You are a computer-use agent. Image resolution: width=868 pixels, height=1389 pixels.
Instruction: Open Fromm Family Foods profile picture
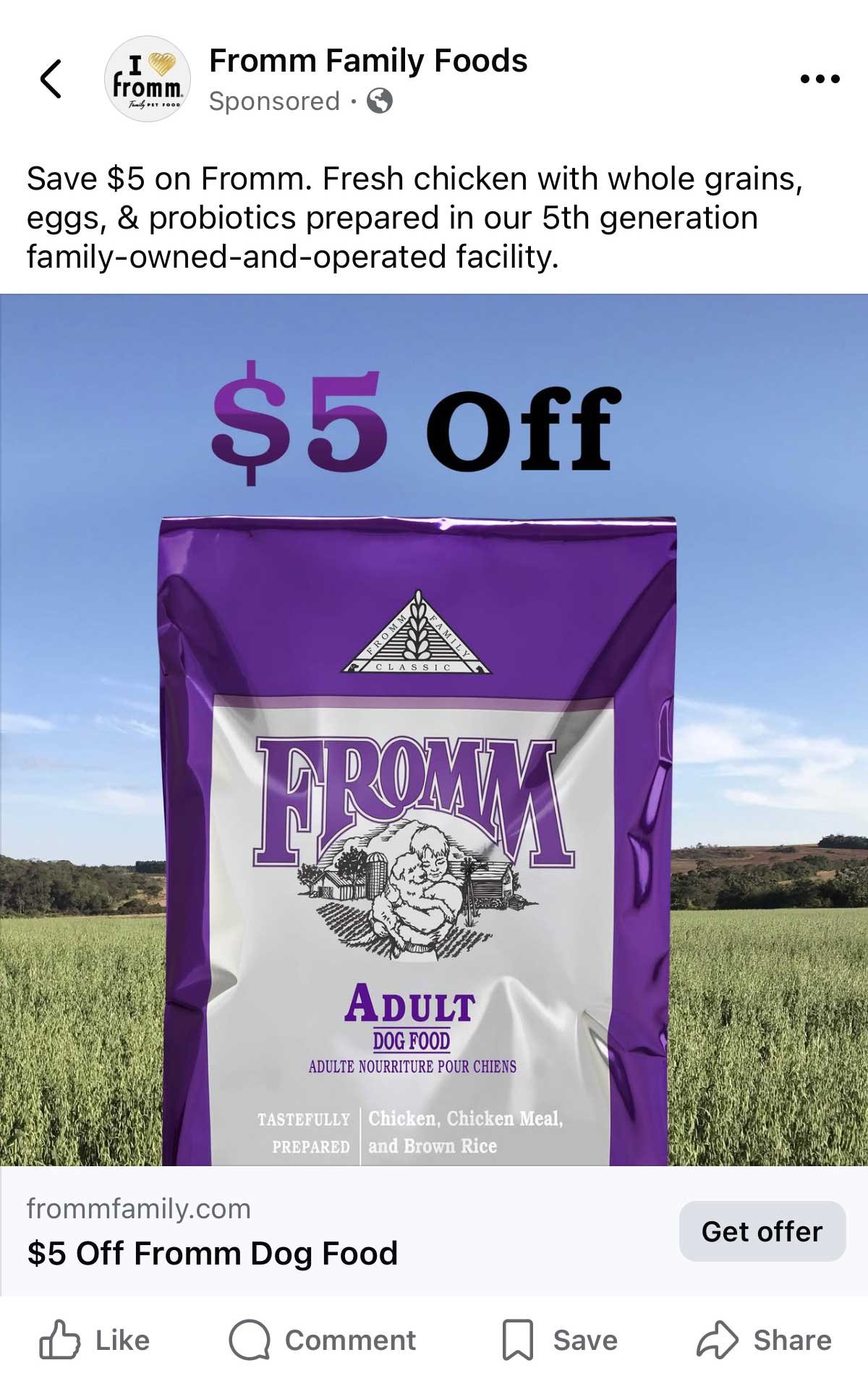coord(148,79)
